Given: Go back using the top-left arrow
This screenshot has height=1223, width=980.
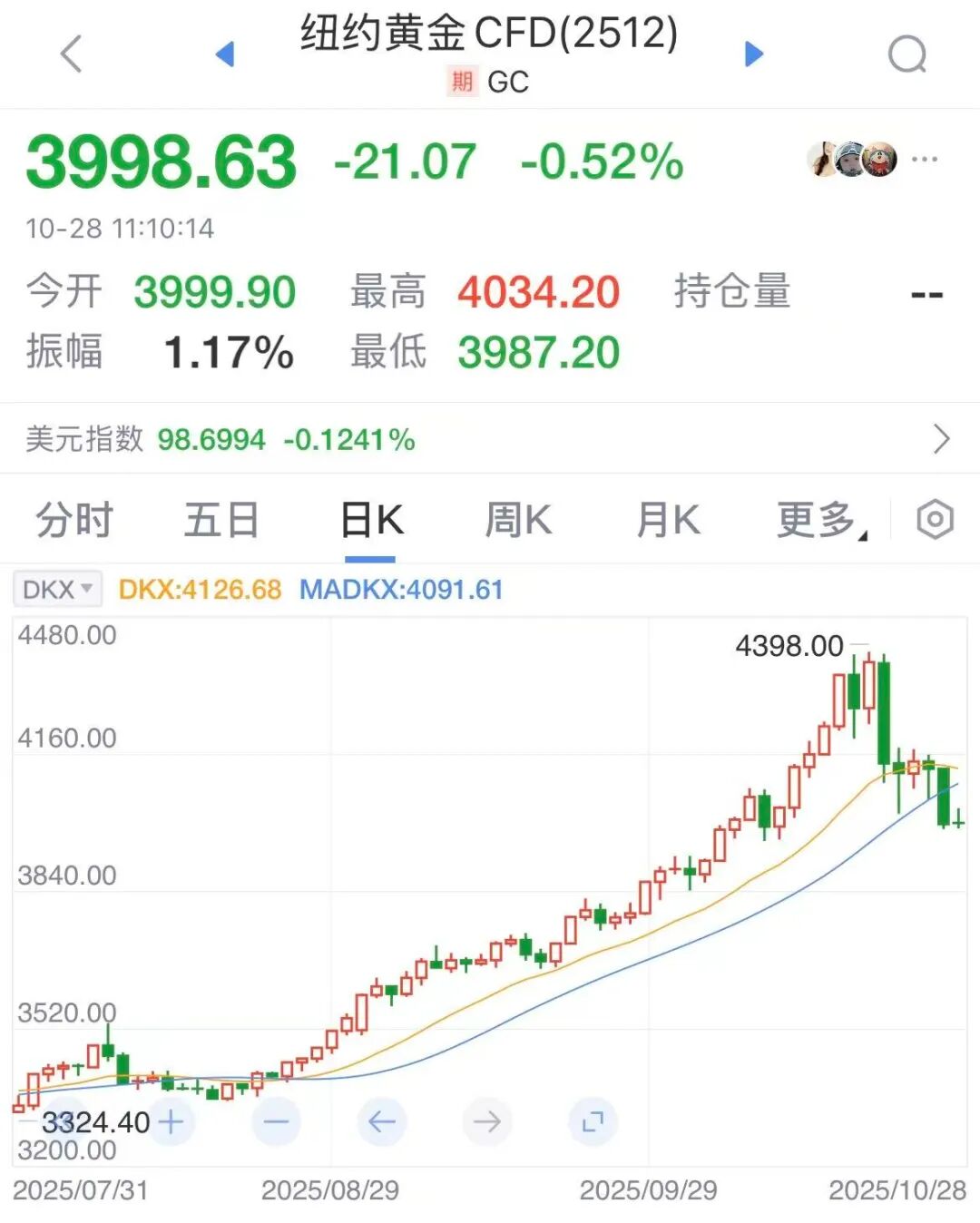Looking at the screenshot, I should (x=71, y=54).
